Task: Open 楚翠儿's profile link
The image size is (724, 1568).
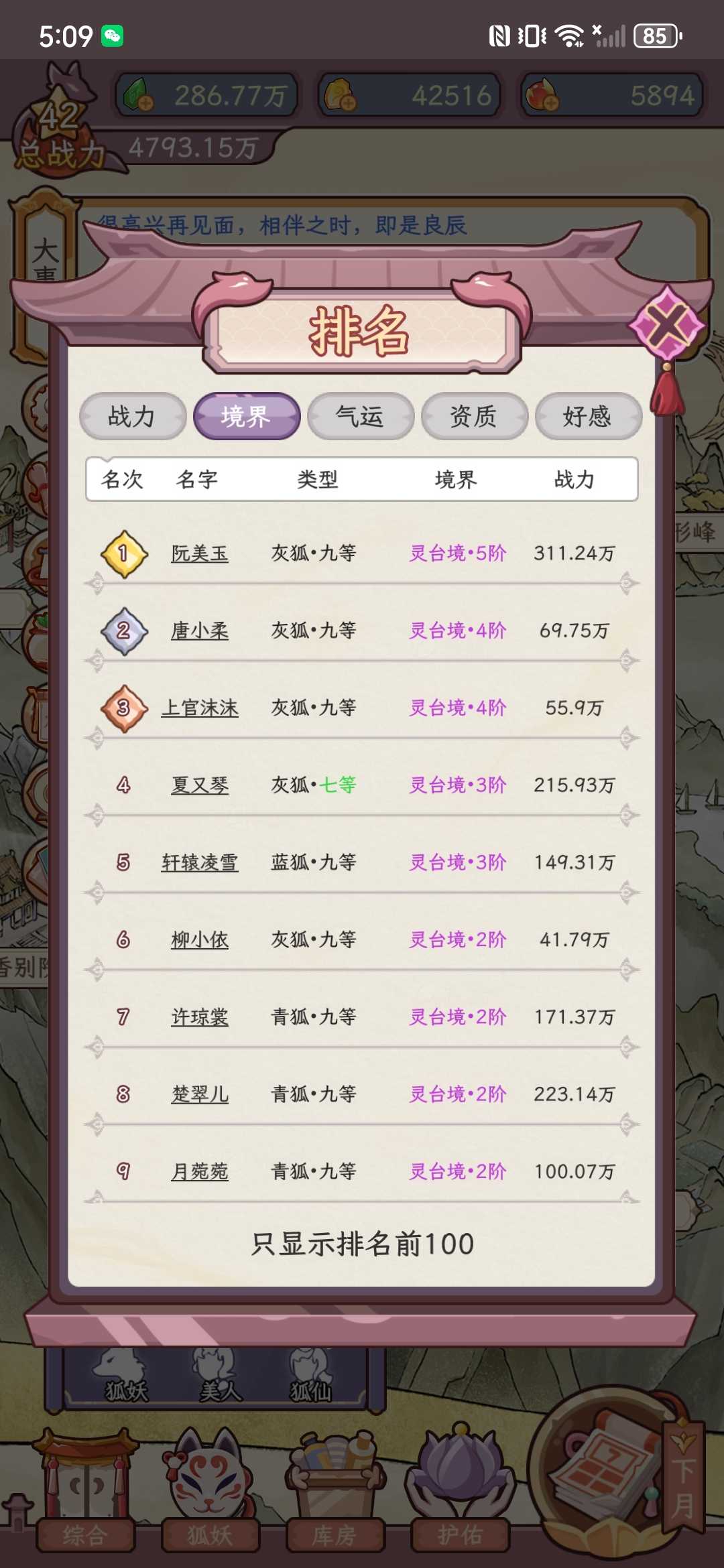Action: coord(199,1094)
